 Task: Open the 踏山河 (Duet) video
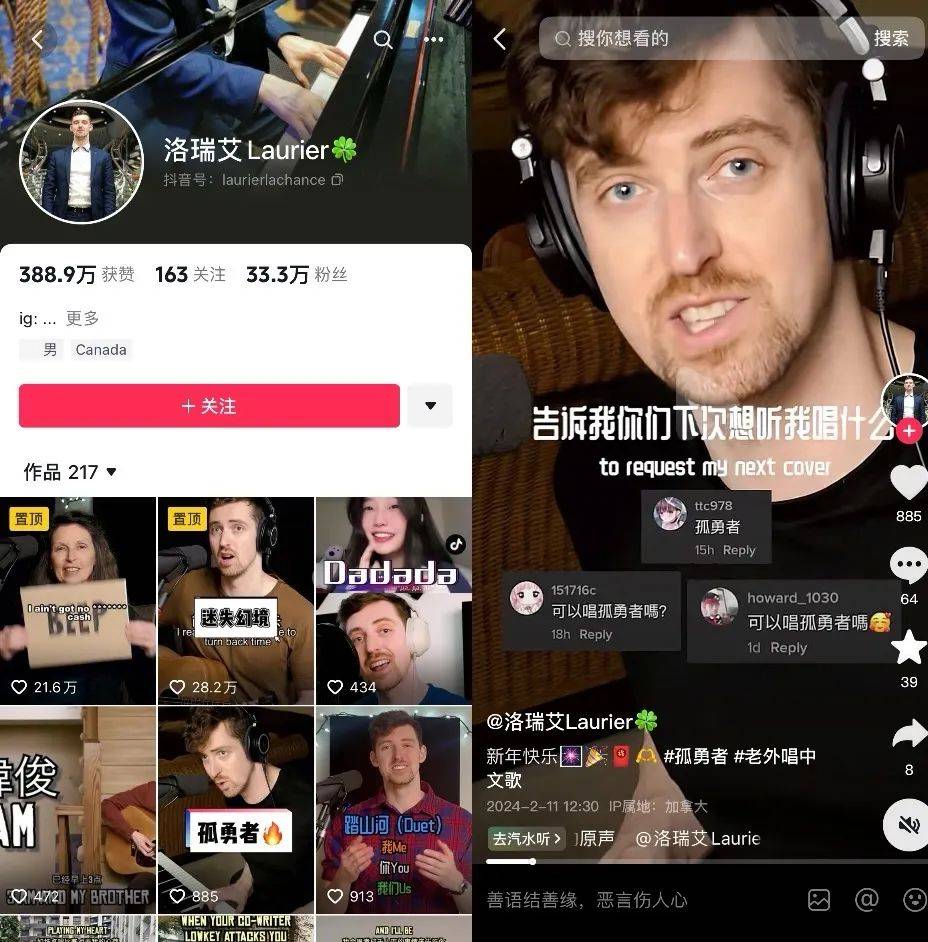[x=393, y=808]
